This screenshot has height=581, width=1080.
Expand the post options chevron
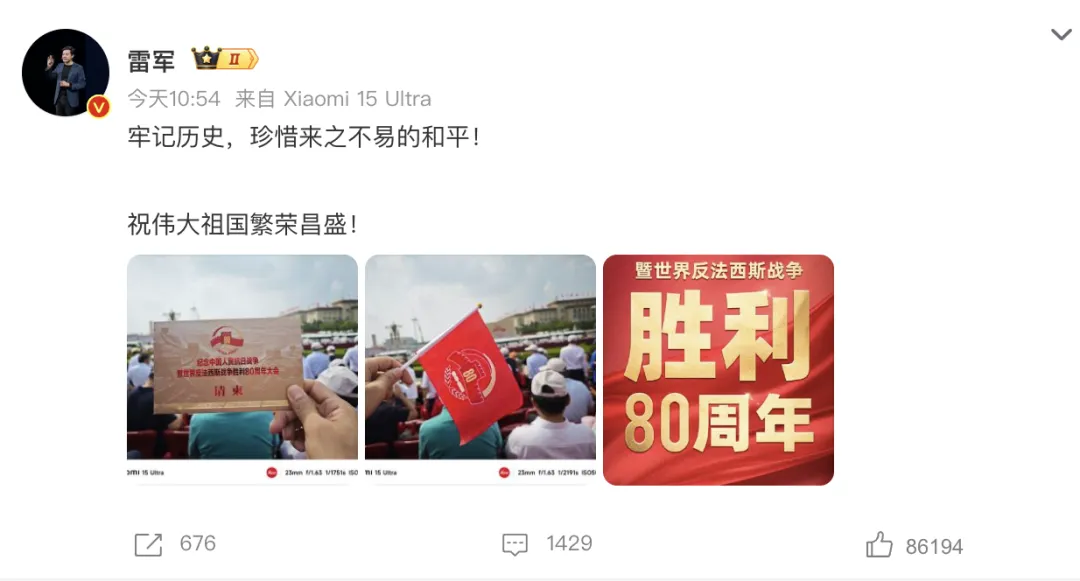(x=1061, y=36)
